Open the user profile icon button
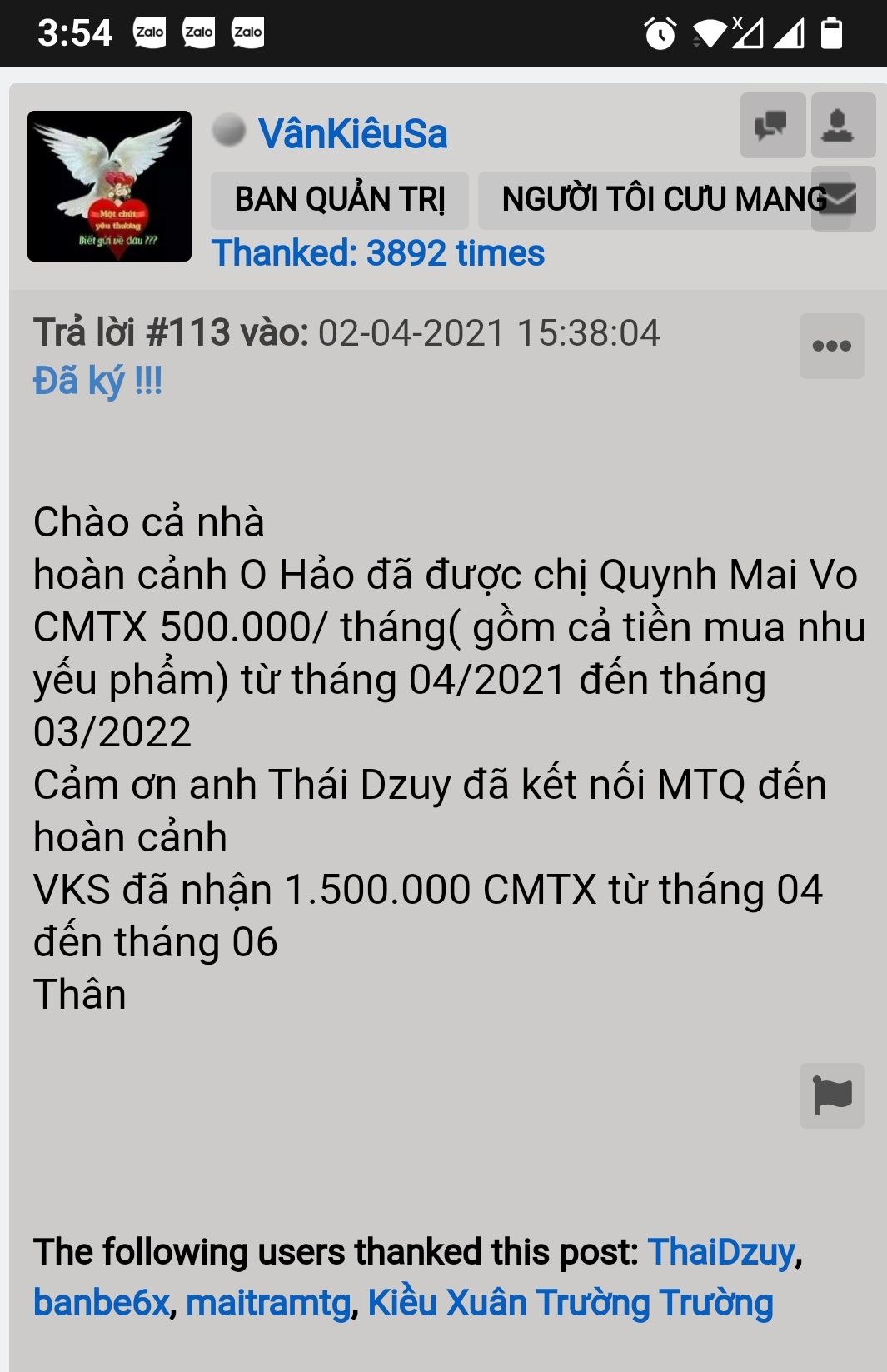 click(842, 126)
